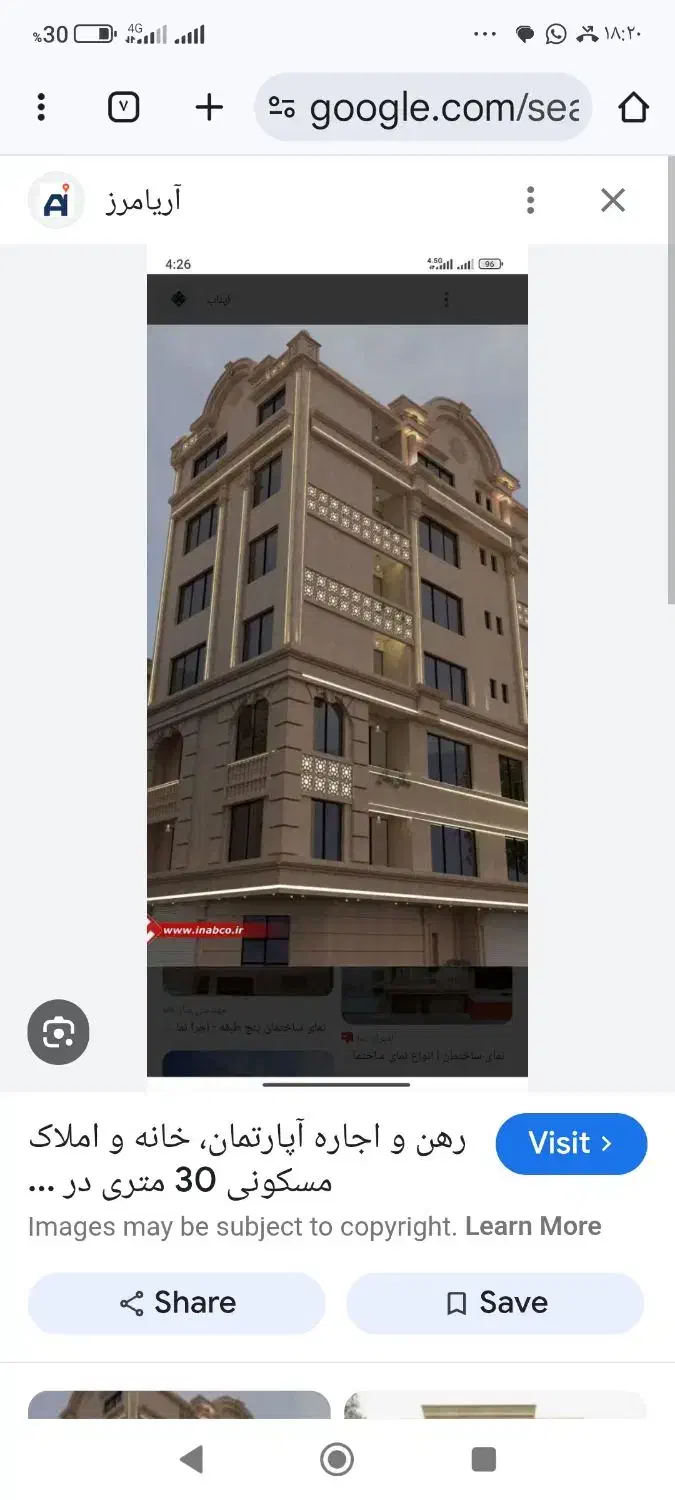Open the tab switcher
This screenshot has width=675, height=1500.
click(123, 107)
